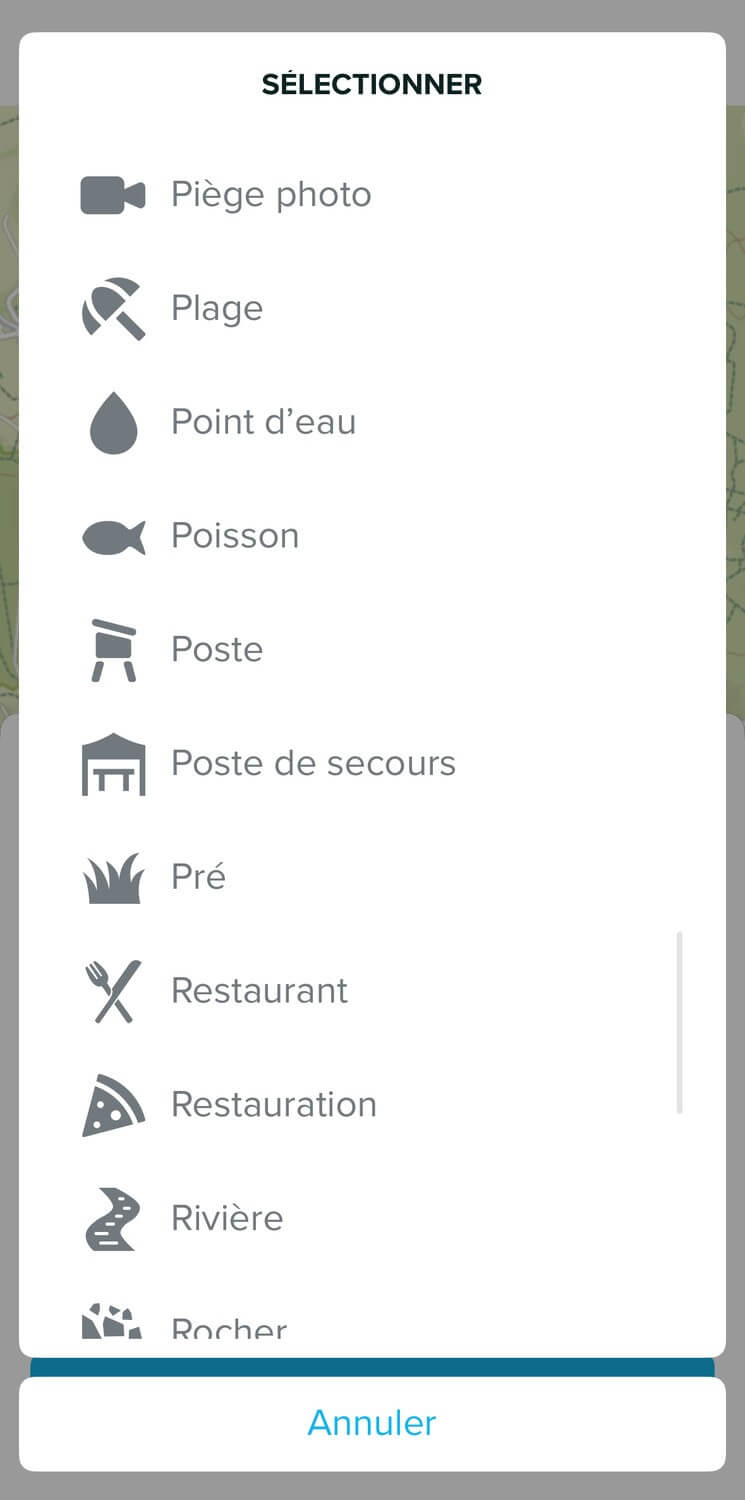Select the Restauration entry

tap(372, 1105)
